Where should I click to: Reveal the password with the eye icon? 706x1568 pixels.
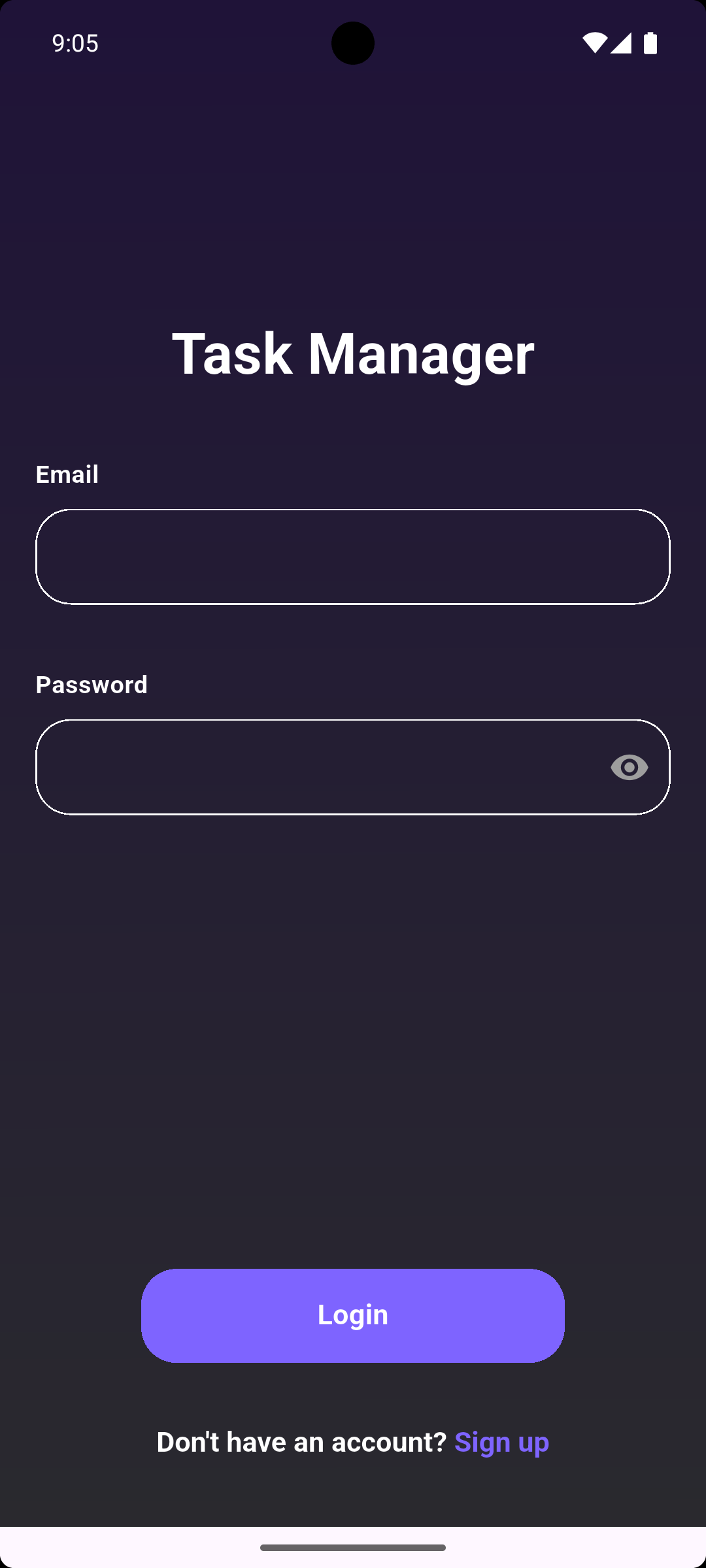click(x=629, y=767)
